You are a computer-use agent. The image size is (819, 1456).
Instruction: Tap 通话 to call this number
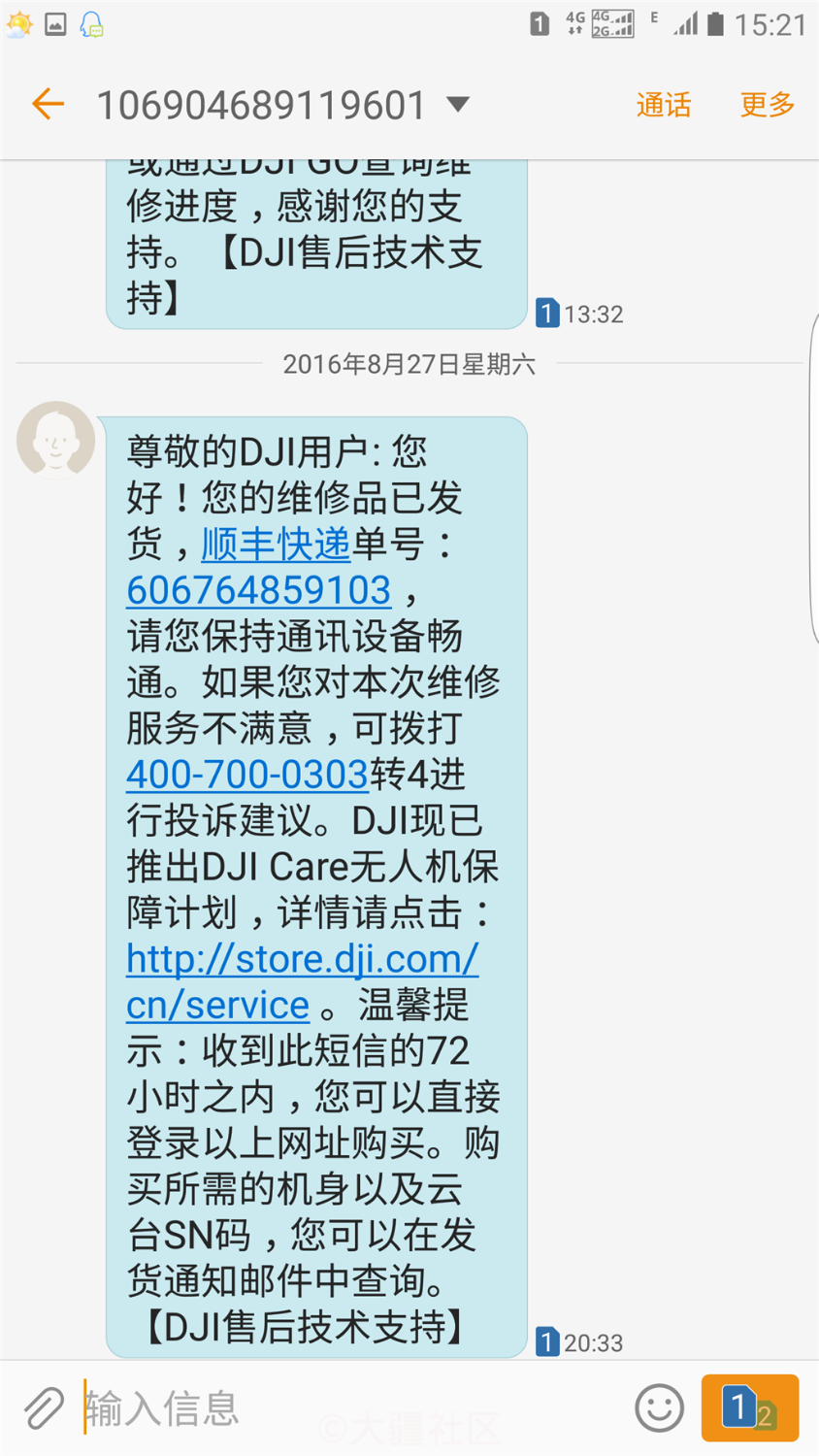pos(664,105)
